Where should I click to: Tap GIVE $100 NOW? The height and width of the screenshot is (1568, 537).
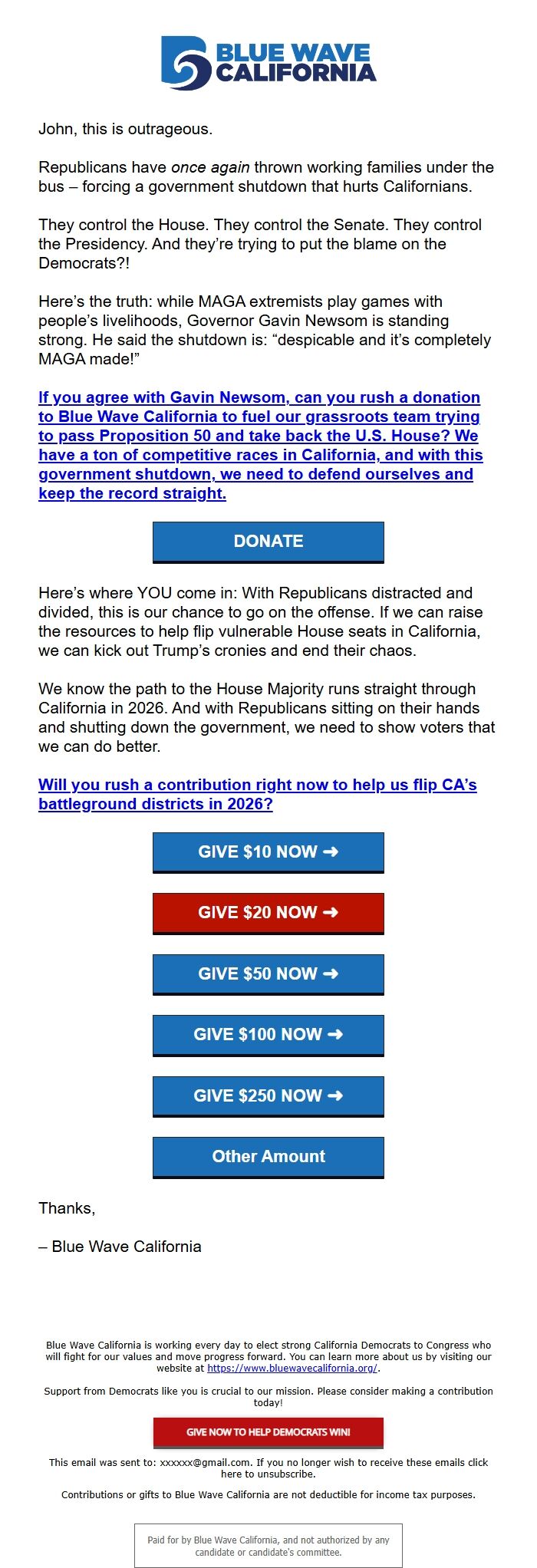pos(268,1035)
